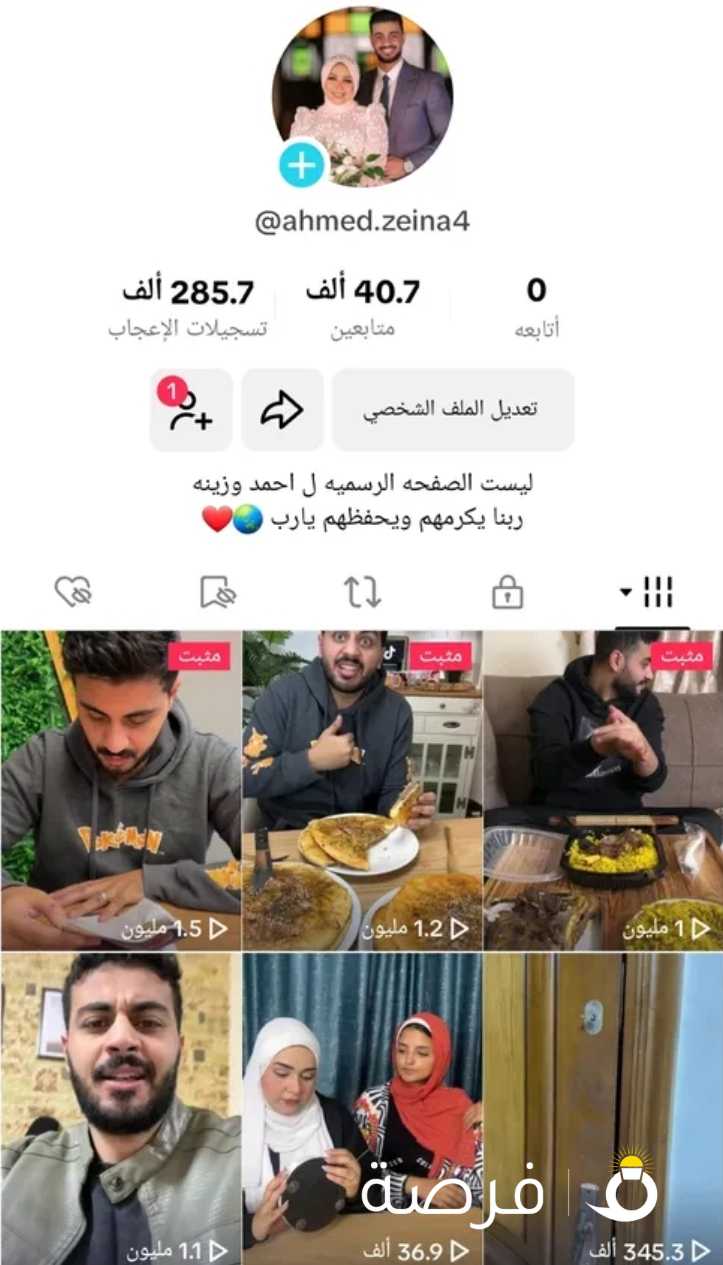Viewport: 723px width, 1265px height.
Task: Play the pinned video with 1.5 مليون views
Action: (x=120, y=790)
